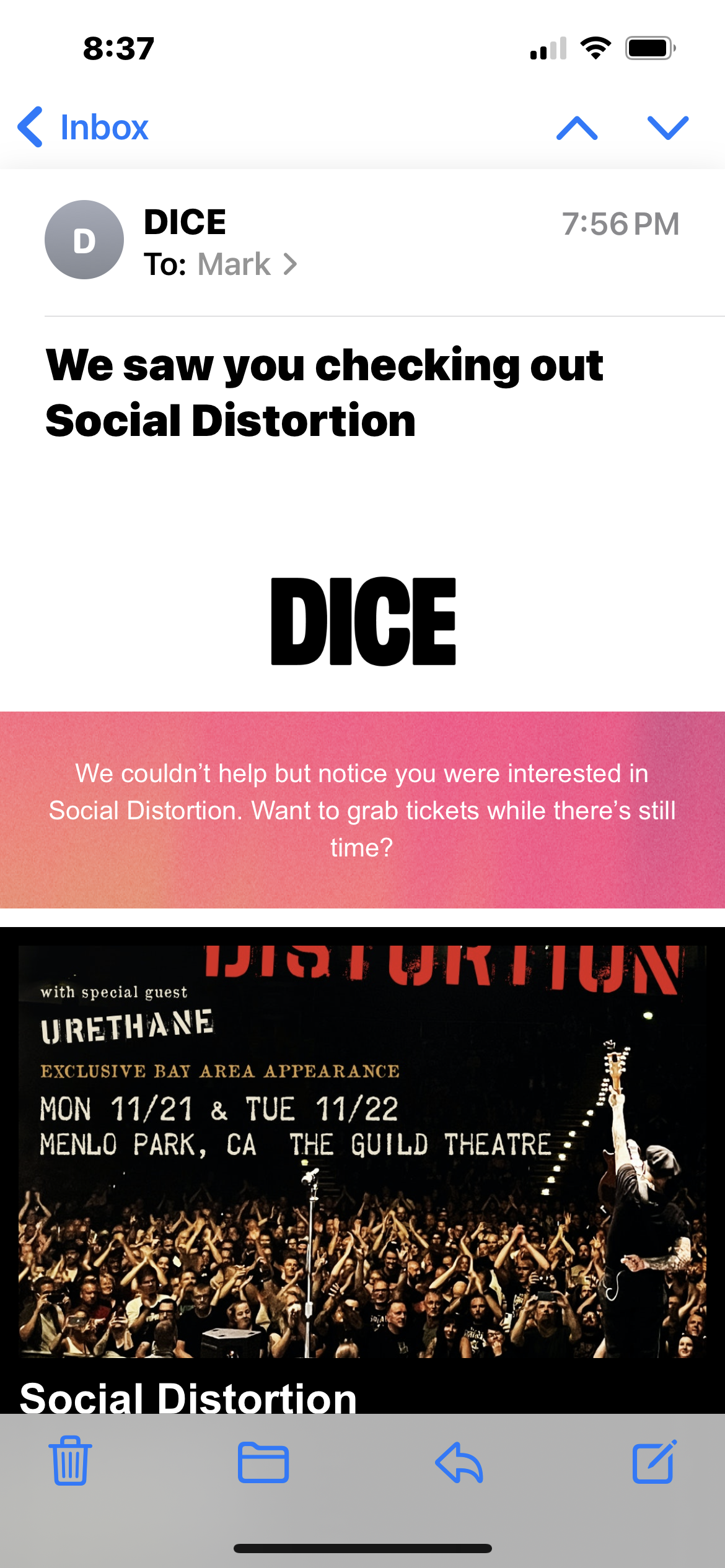Reply to the DICE email

click(x=459, y=1462)
